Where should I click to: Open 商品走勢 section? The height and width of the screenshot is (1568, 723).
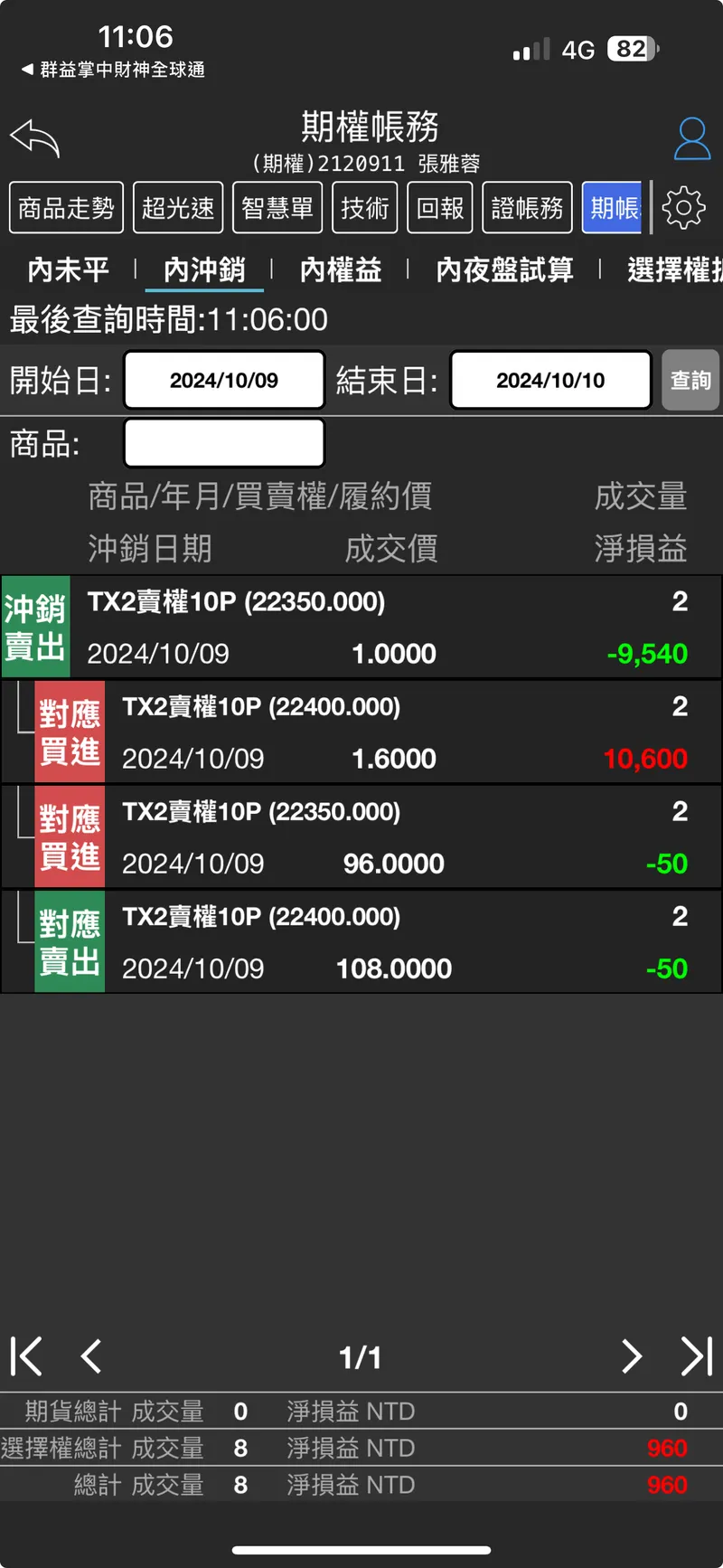(x=66, y=208)
